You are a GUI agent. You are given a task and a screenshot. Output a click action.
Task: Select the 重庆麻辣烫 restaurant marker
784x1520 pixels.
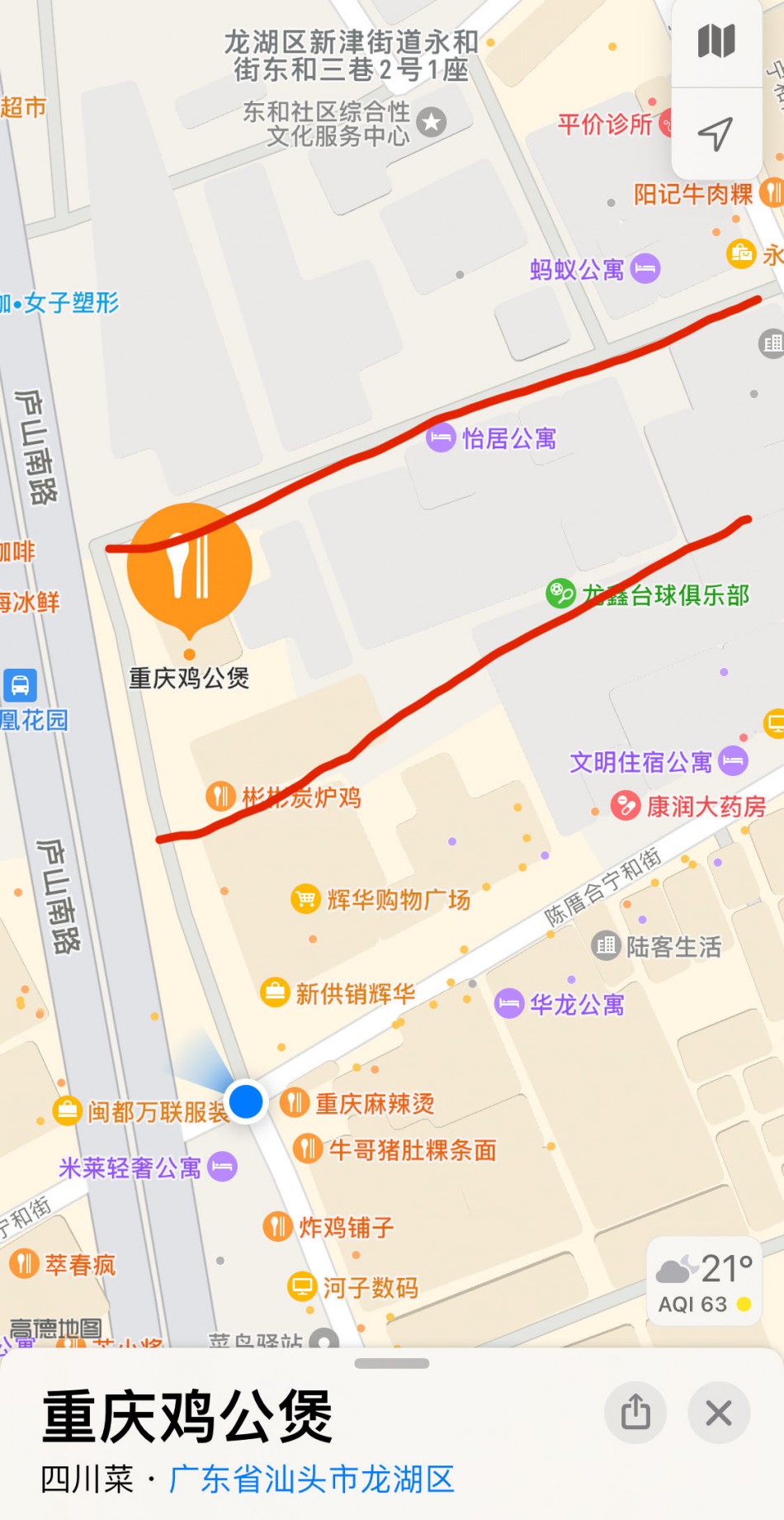point(295,1102)
